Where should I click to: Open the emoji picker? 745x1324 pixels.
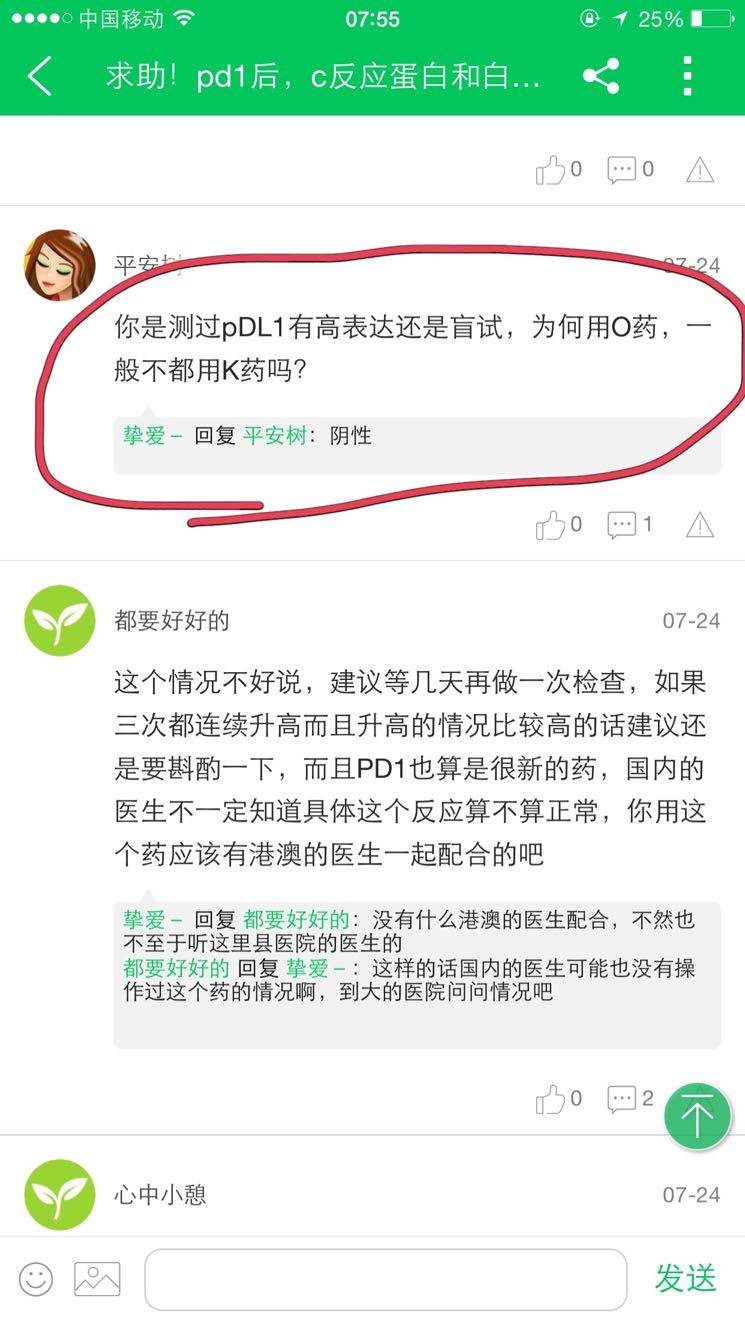click(x=36, y=1278)
